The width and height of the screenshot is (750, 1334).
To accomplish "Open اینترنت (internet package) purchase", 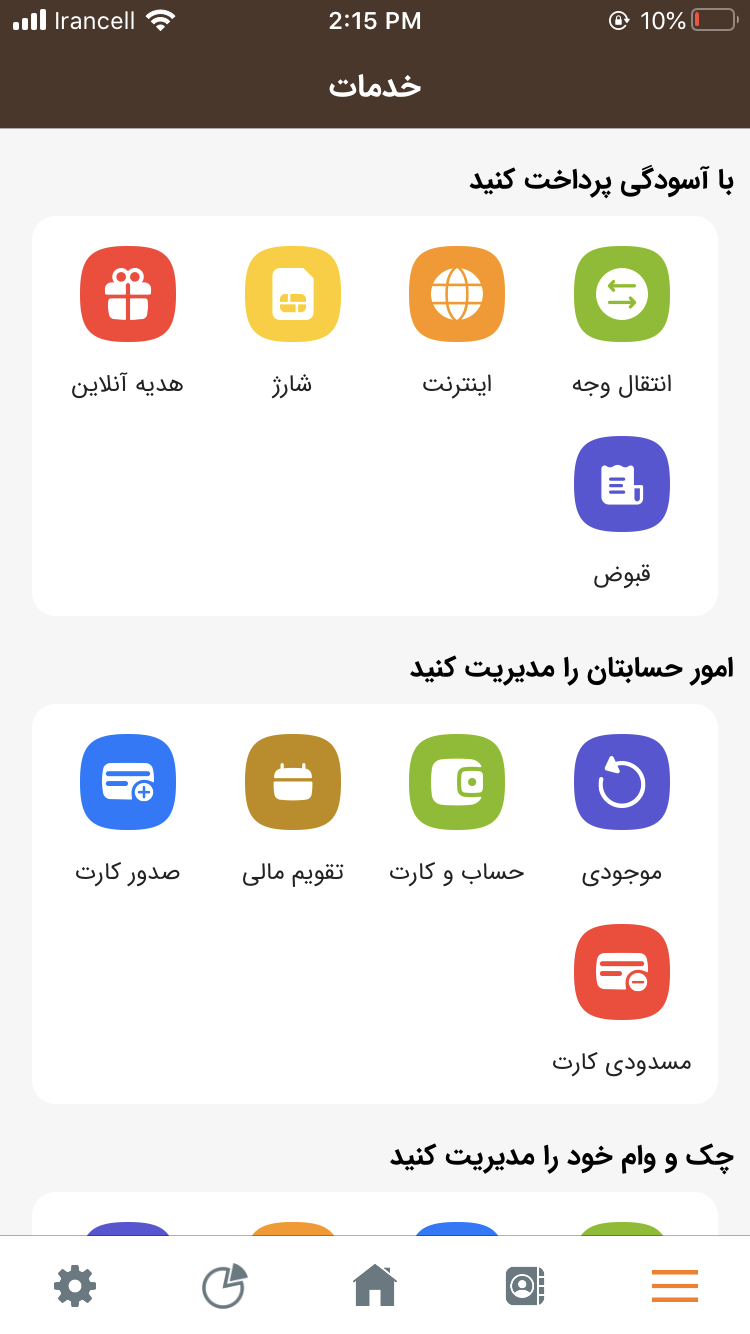I will point(456,294).
